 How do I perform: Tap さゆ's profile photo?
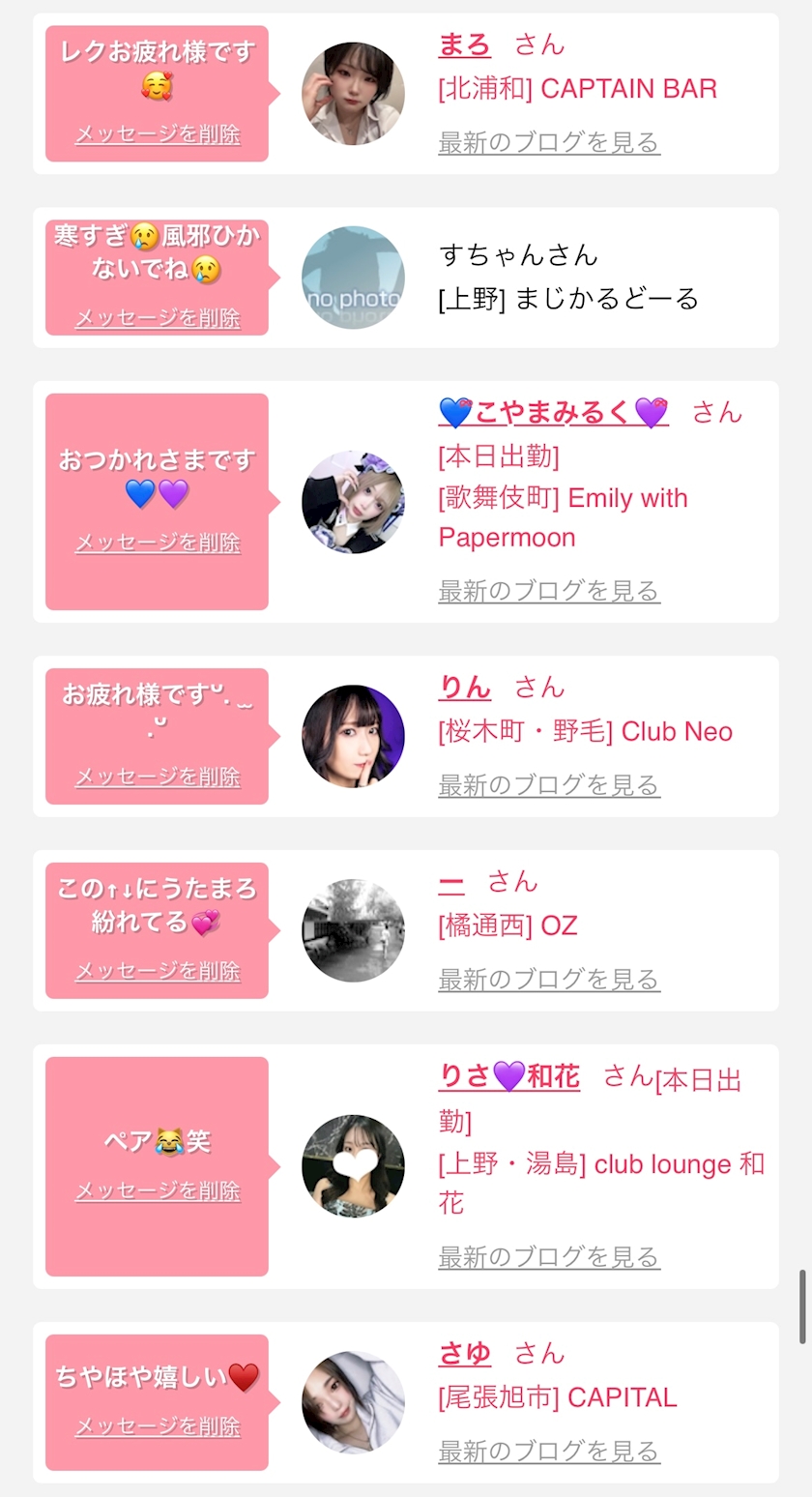point(353,1402)
